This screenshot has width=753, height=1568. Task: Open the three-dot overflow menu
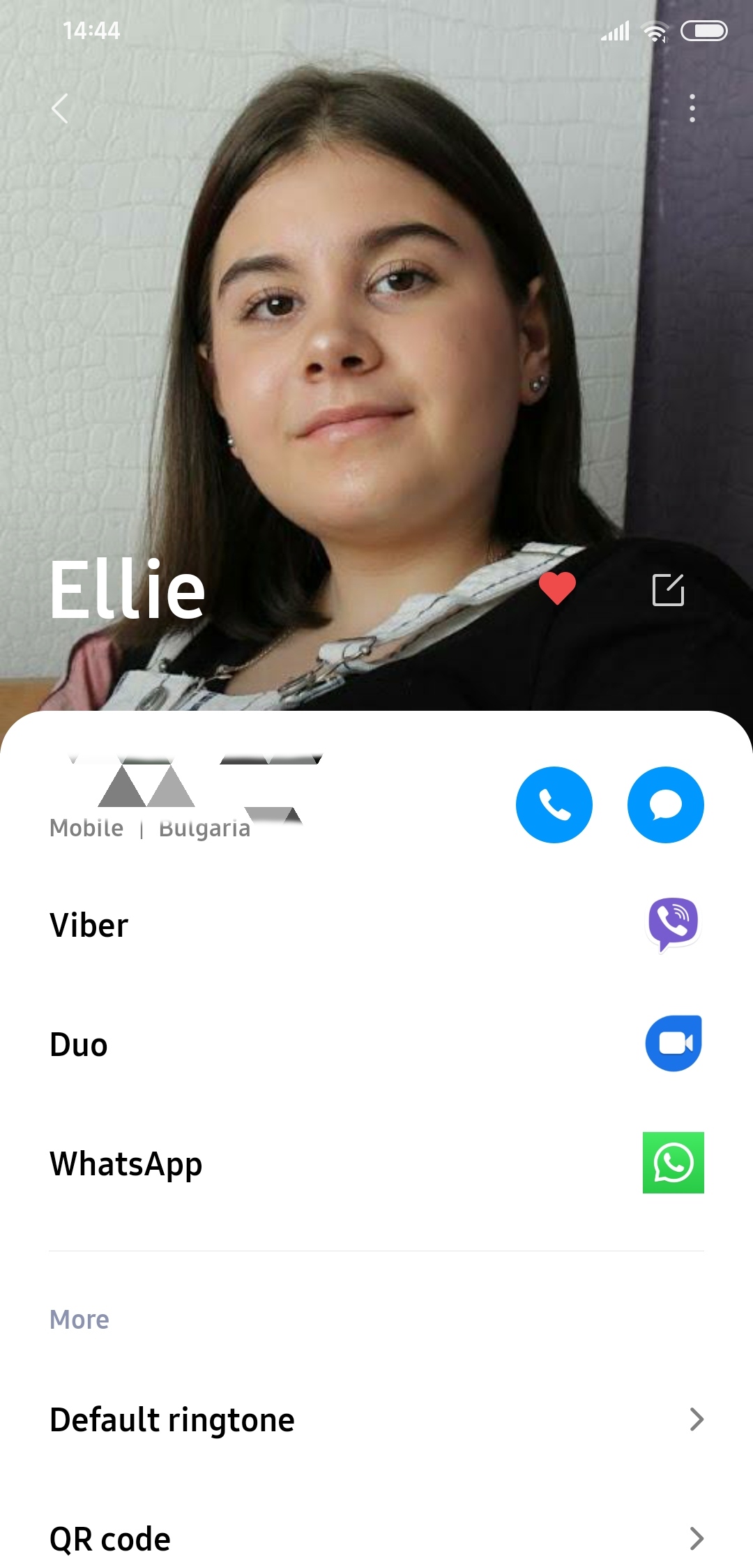[x=692, y=108]
